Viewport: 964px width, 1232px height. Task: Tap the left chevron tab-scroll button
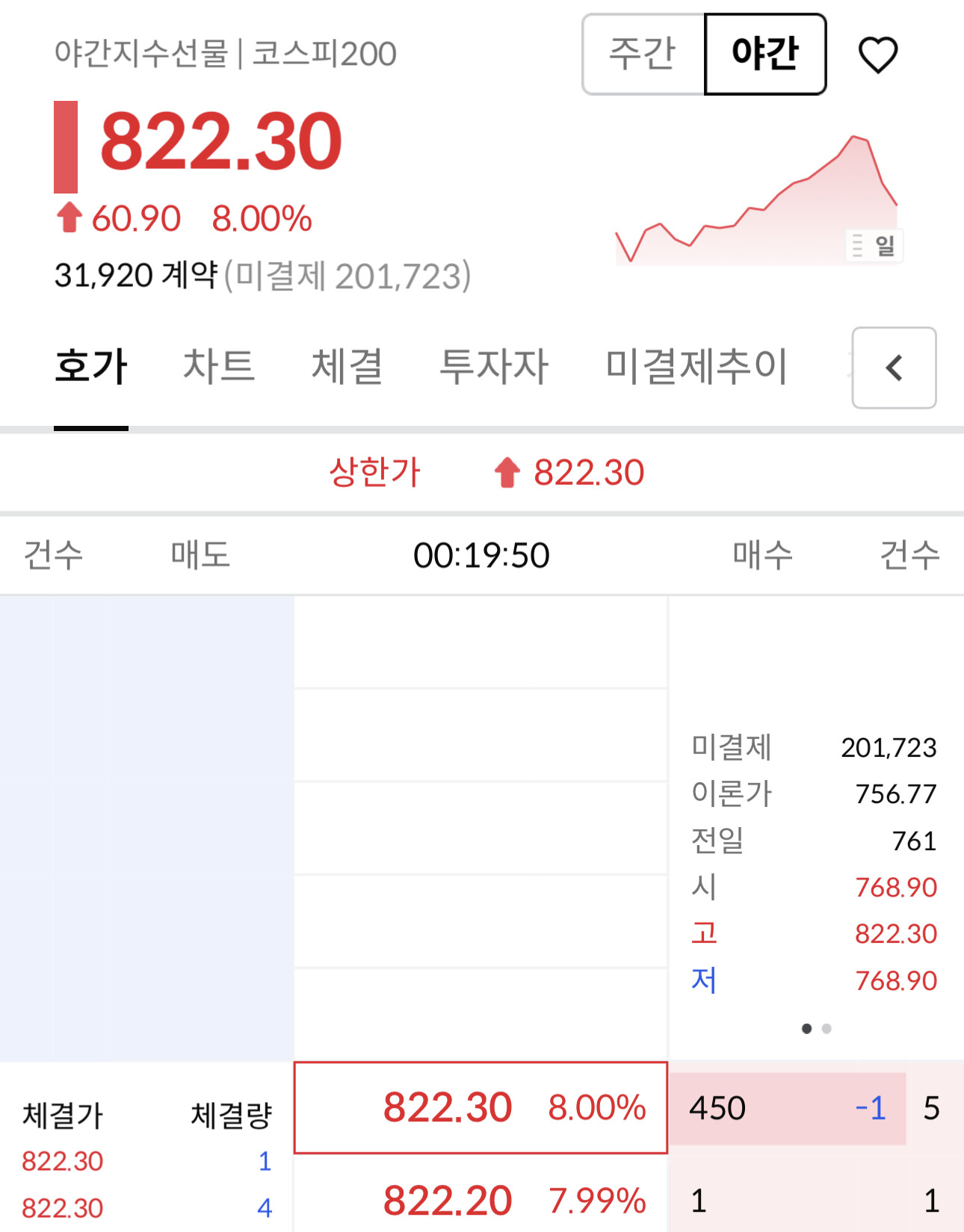[x=894, y=368]
